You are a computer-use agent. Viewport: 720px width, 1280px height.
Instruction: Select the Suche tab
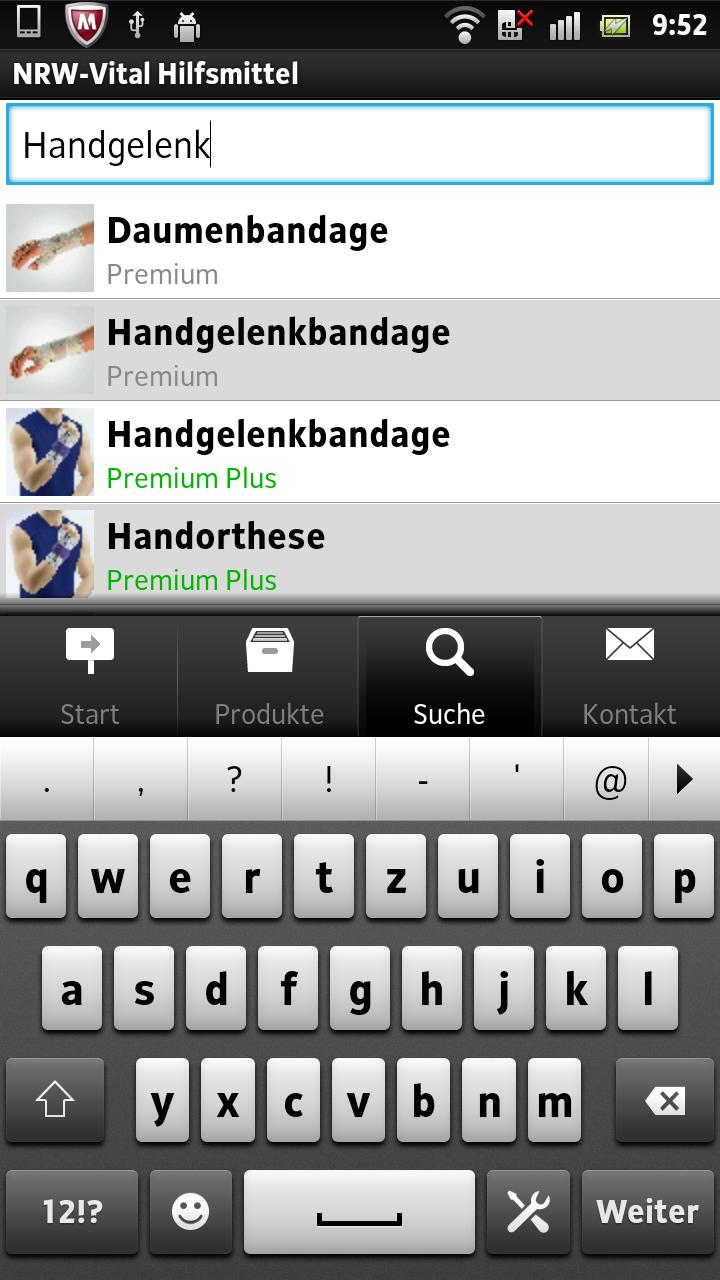pyautogui.click(x=449, y=677)
